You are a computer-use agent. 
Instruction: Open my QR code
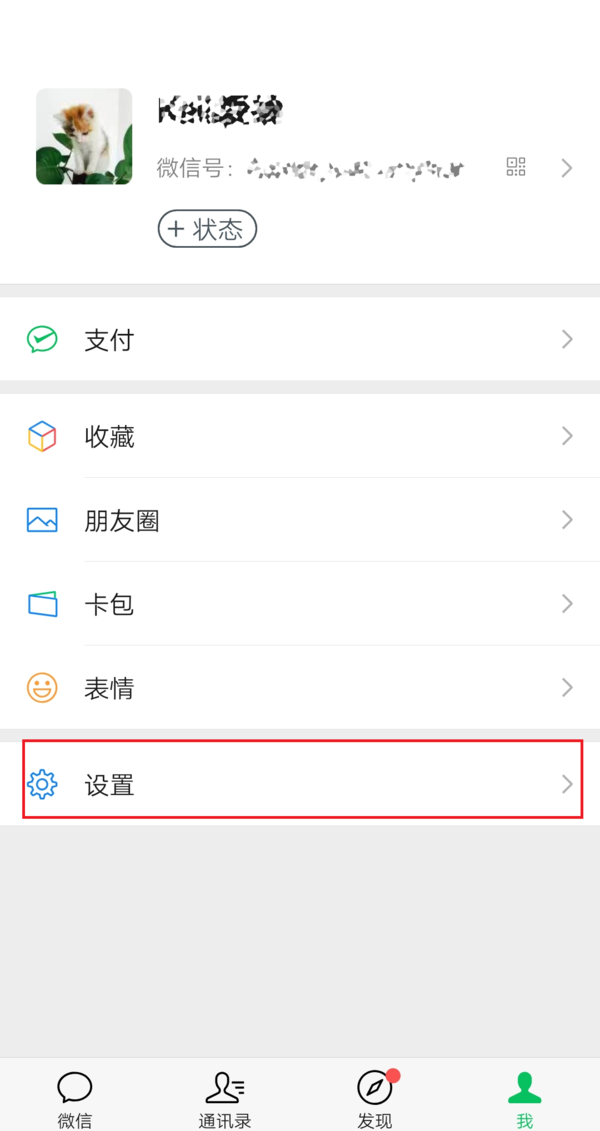[x=516, y=167]
